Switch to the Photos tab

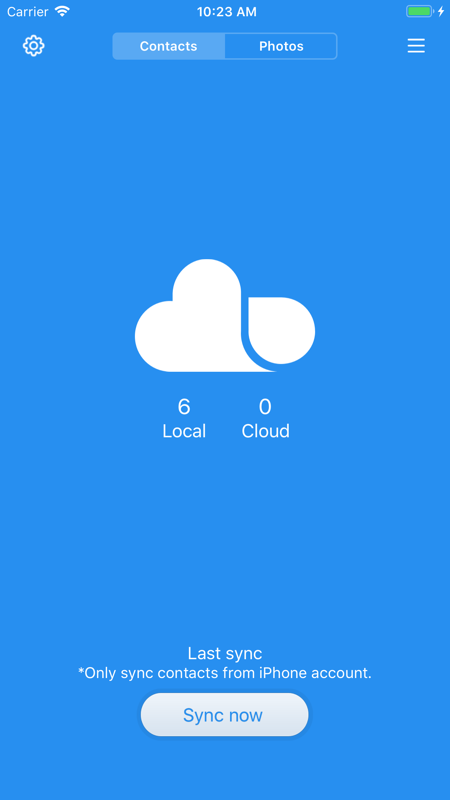pos(281,46)
